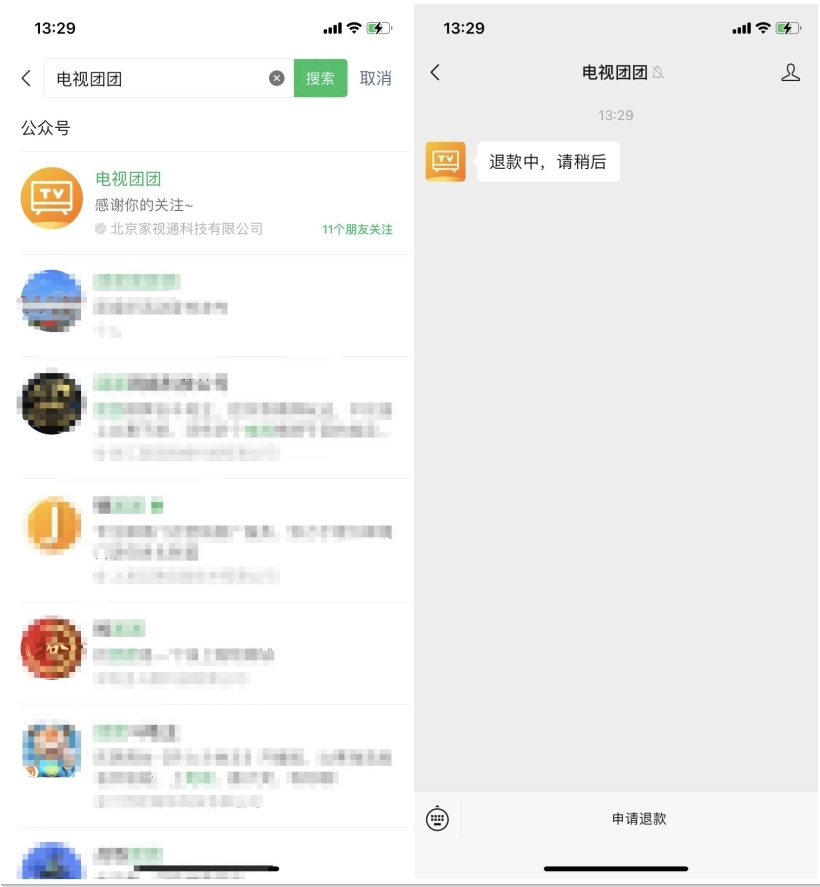Image resolution: width=820 pixels, height=887 pixels.
Task: Tap the green 搜索 button
Action: (320, 78)
